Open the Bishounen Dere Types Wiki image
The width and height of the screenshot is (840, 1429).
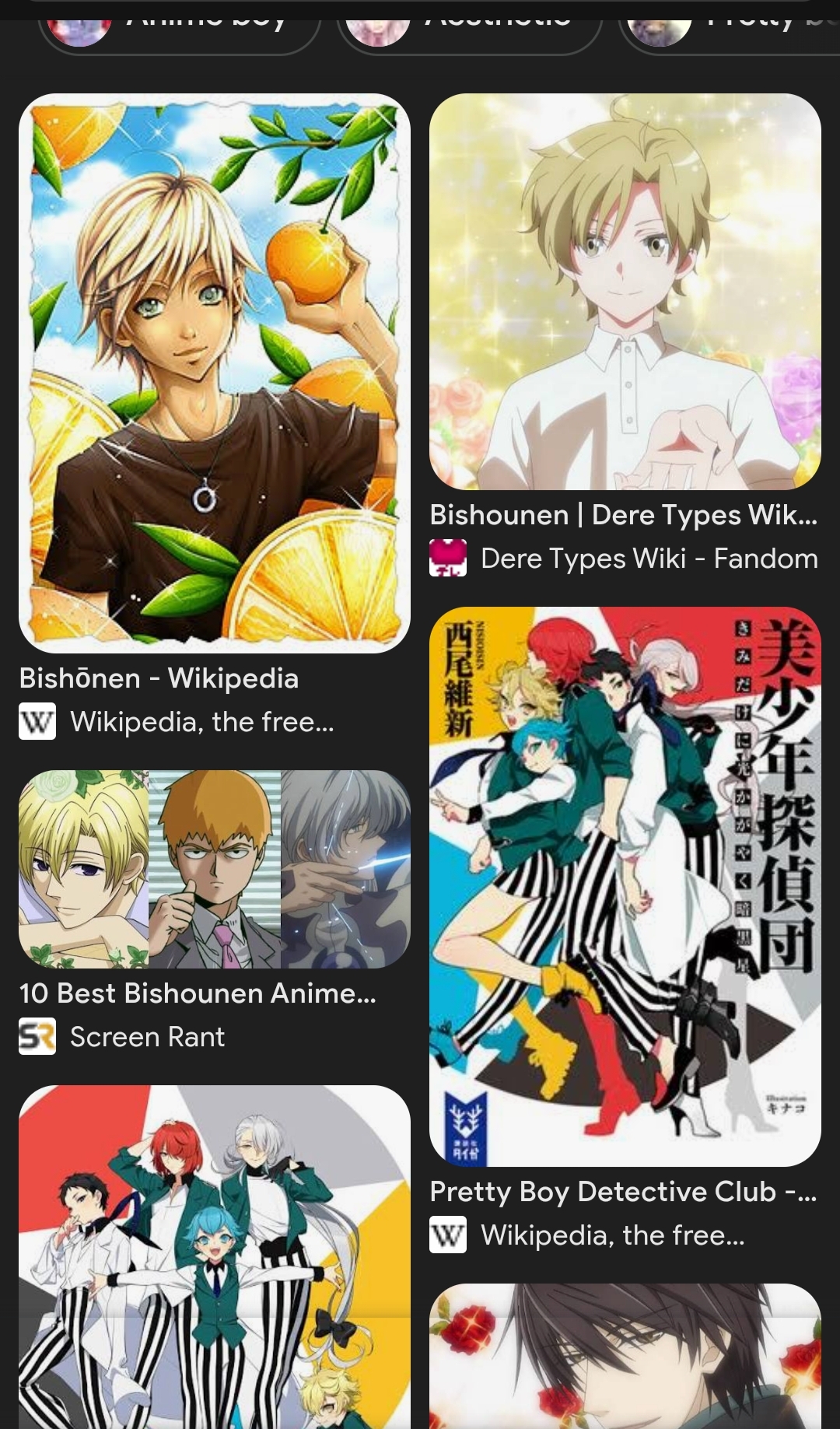[x=625, y=292]
